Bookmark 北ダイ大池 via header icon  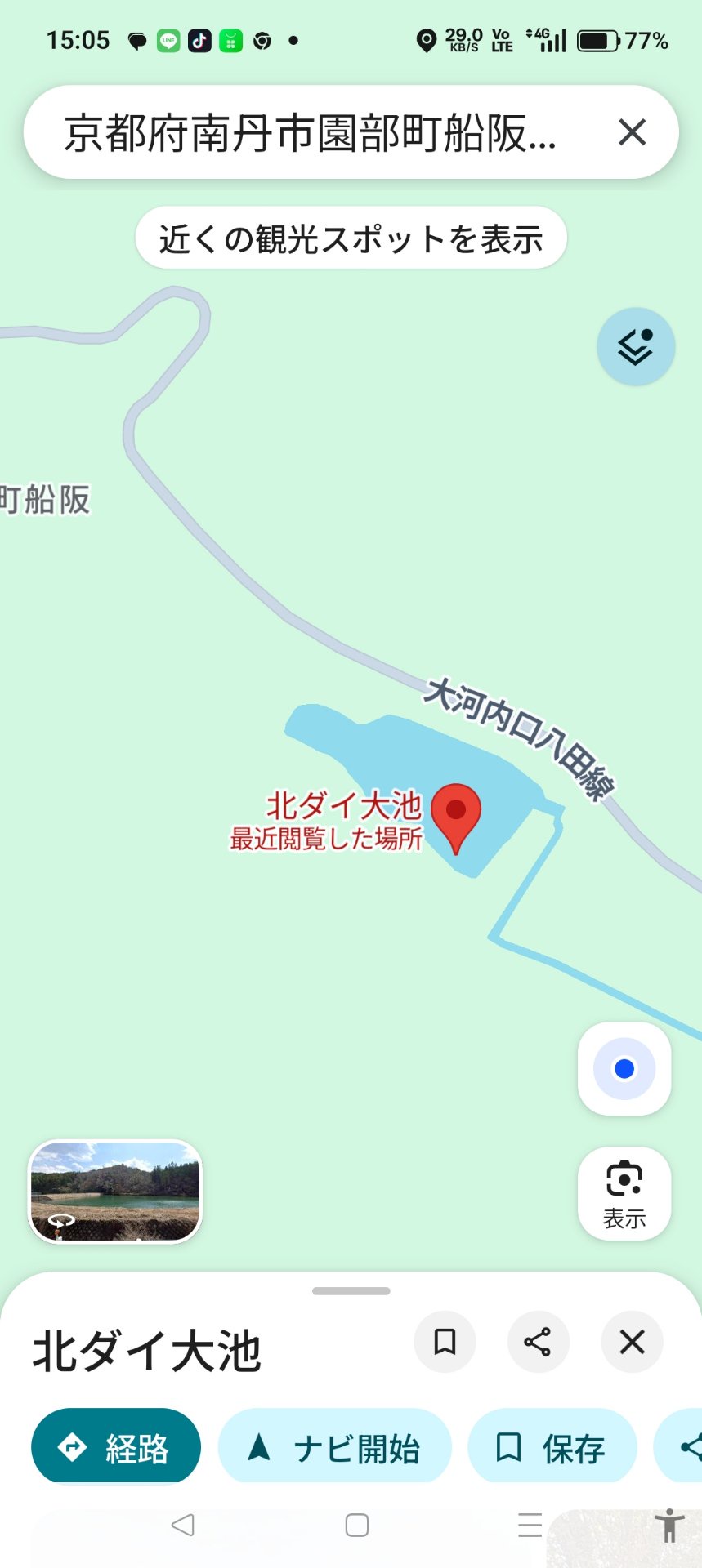tap(445, 1342)
